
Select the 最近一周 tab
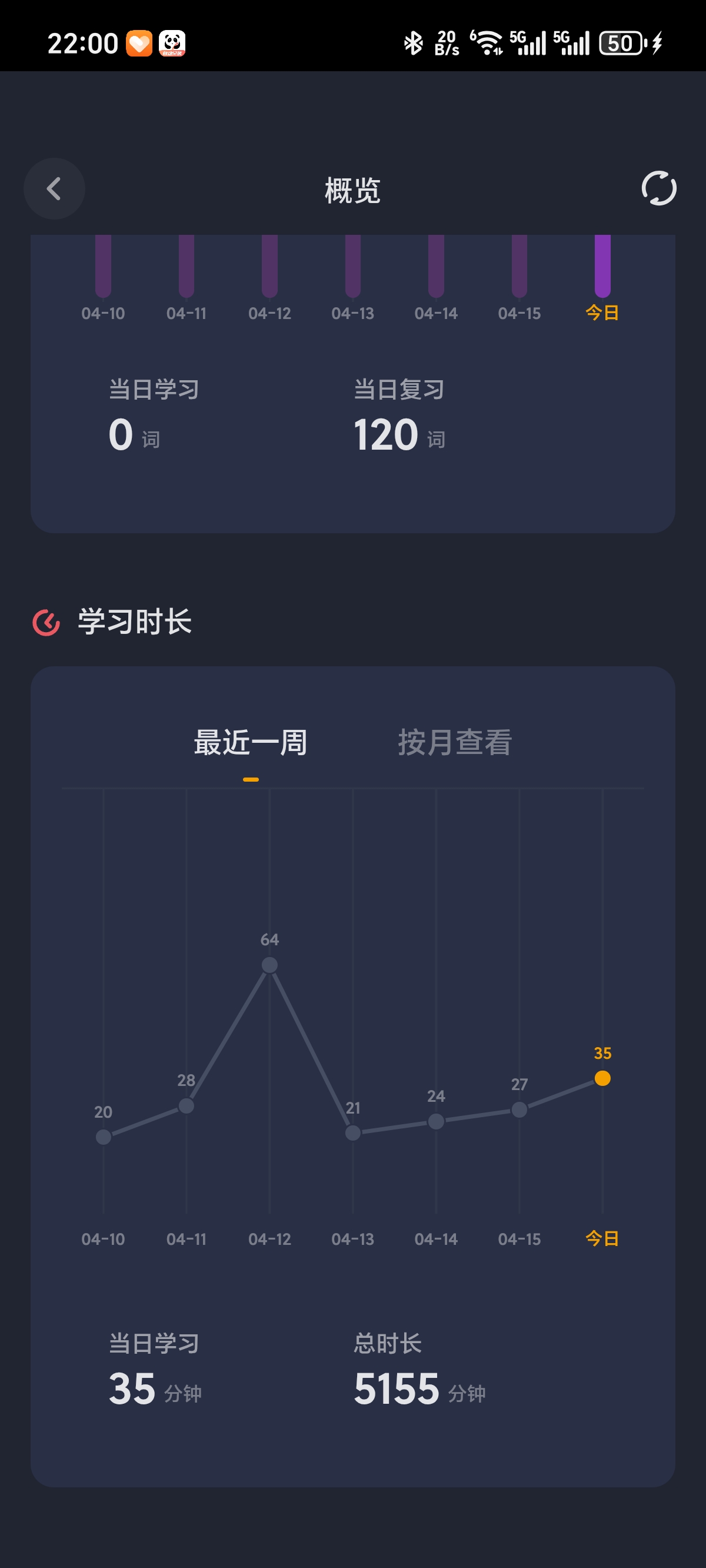[x=250, y=743]
